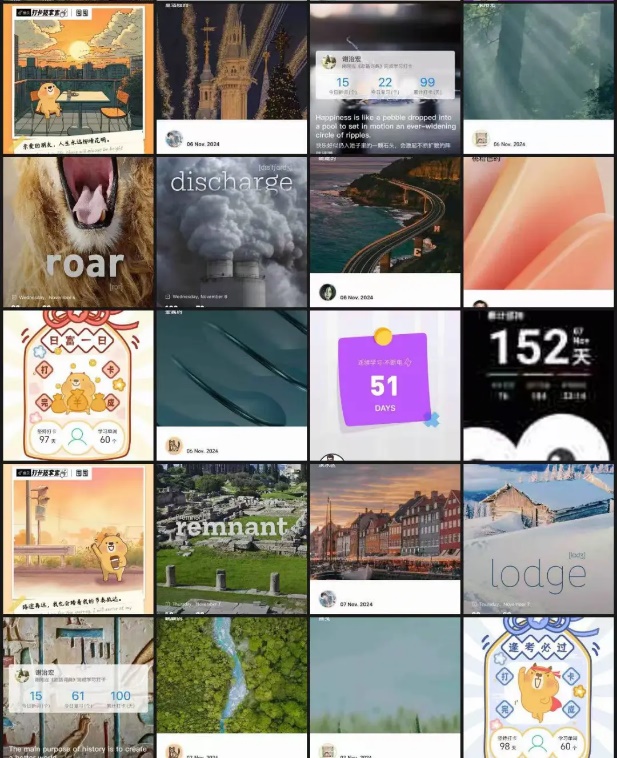Open the aerial forest river photo
This screenshot has height=758, width=617.
[232, 687]
